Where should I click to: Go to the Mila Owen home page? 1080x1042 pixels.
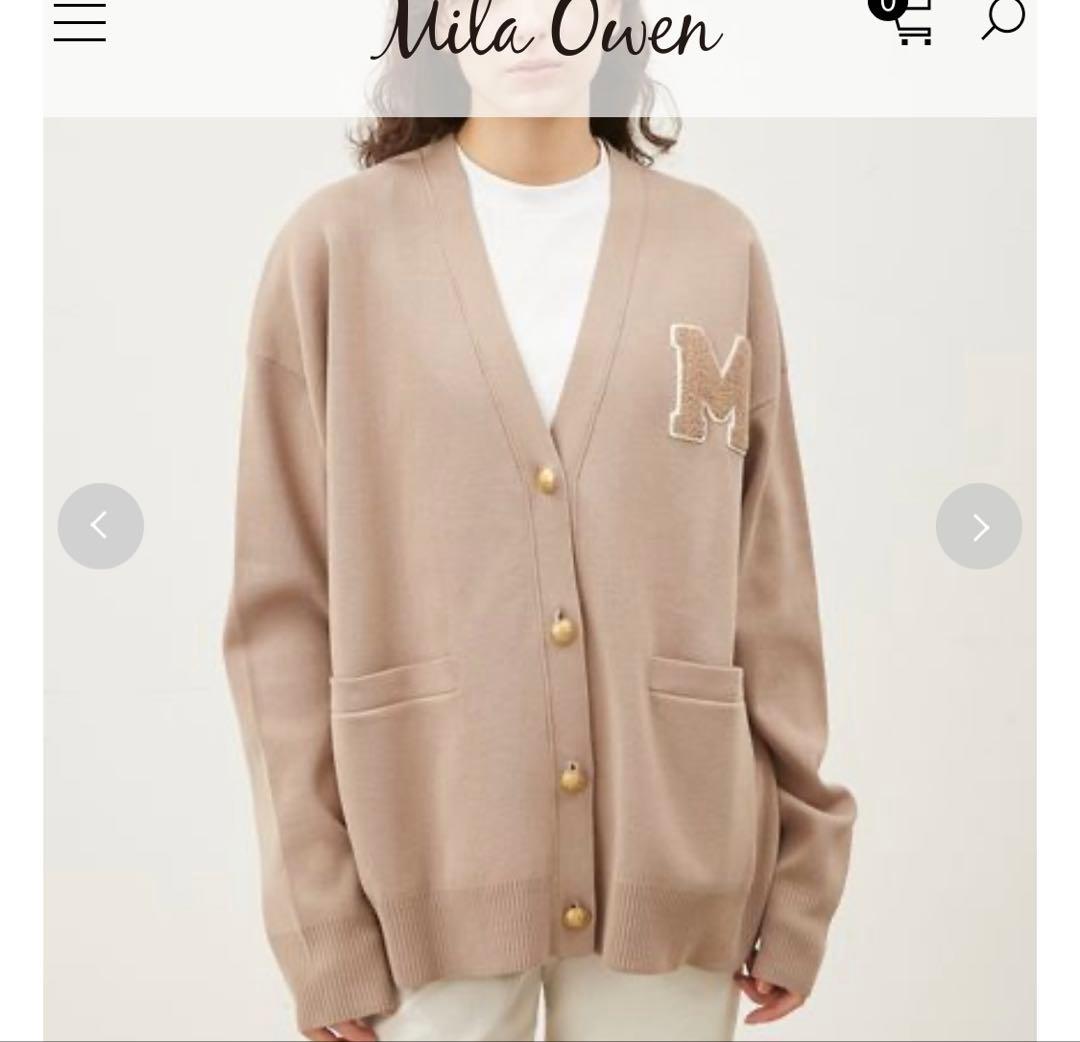(x=546, y=30)
